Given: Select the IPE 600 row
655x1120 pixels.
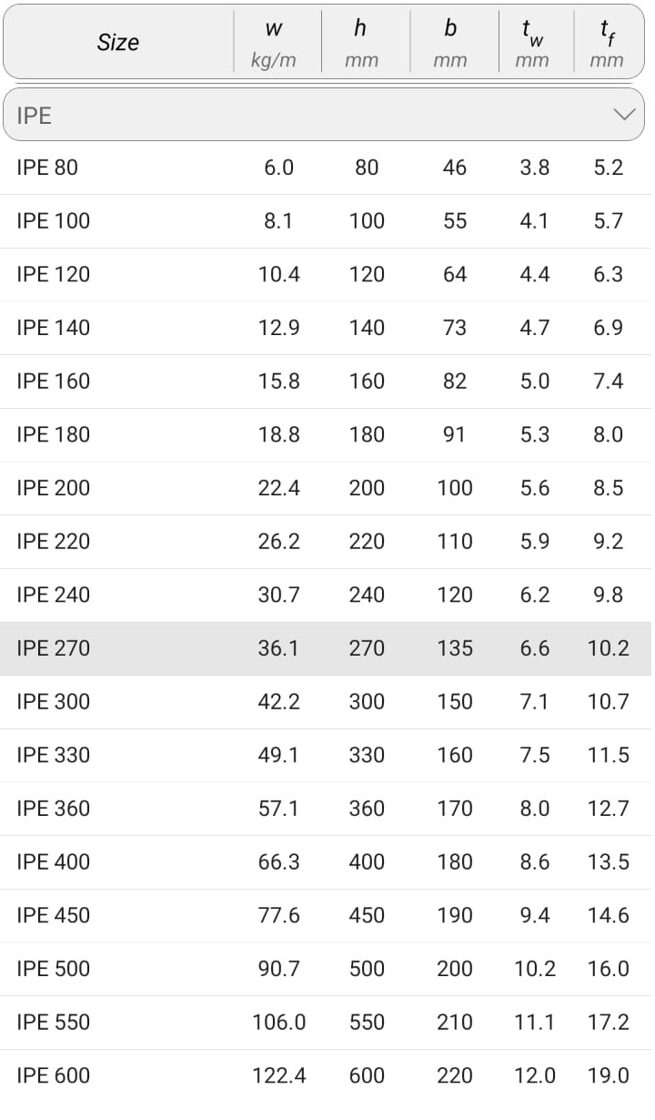Looking at the screenshot, I should (326, 1076).
